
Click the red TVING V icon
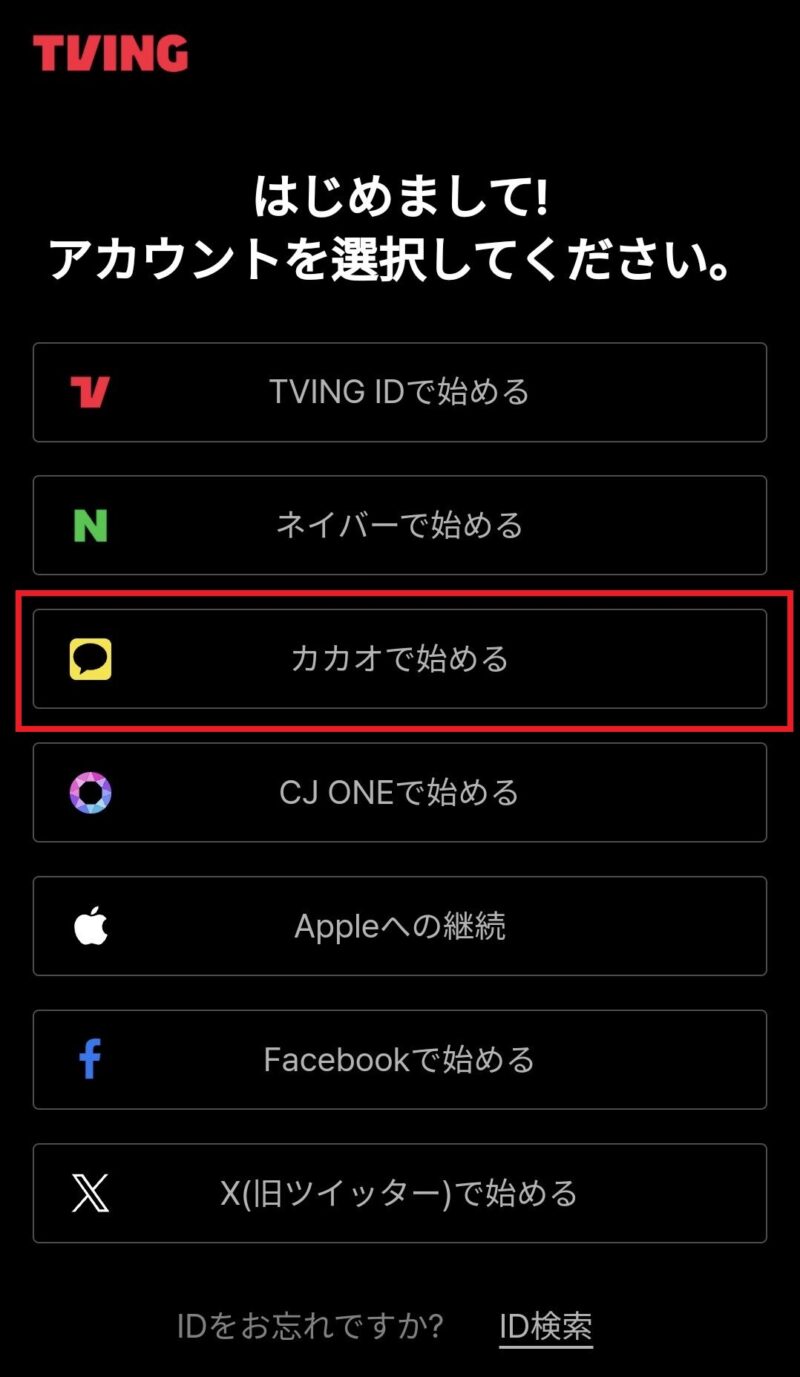pos(89,392)
